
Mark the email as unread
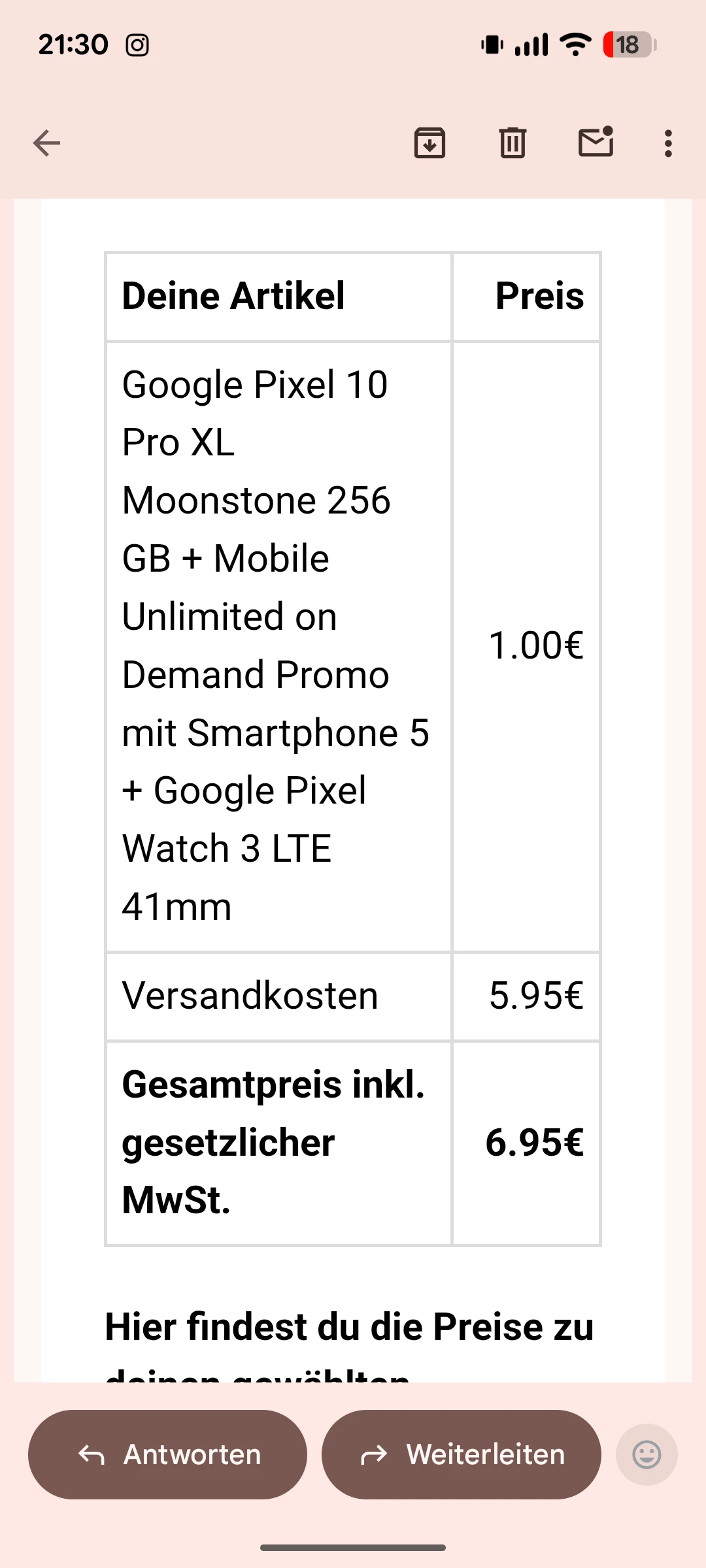(596, 142)
